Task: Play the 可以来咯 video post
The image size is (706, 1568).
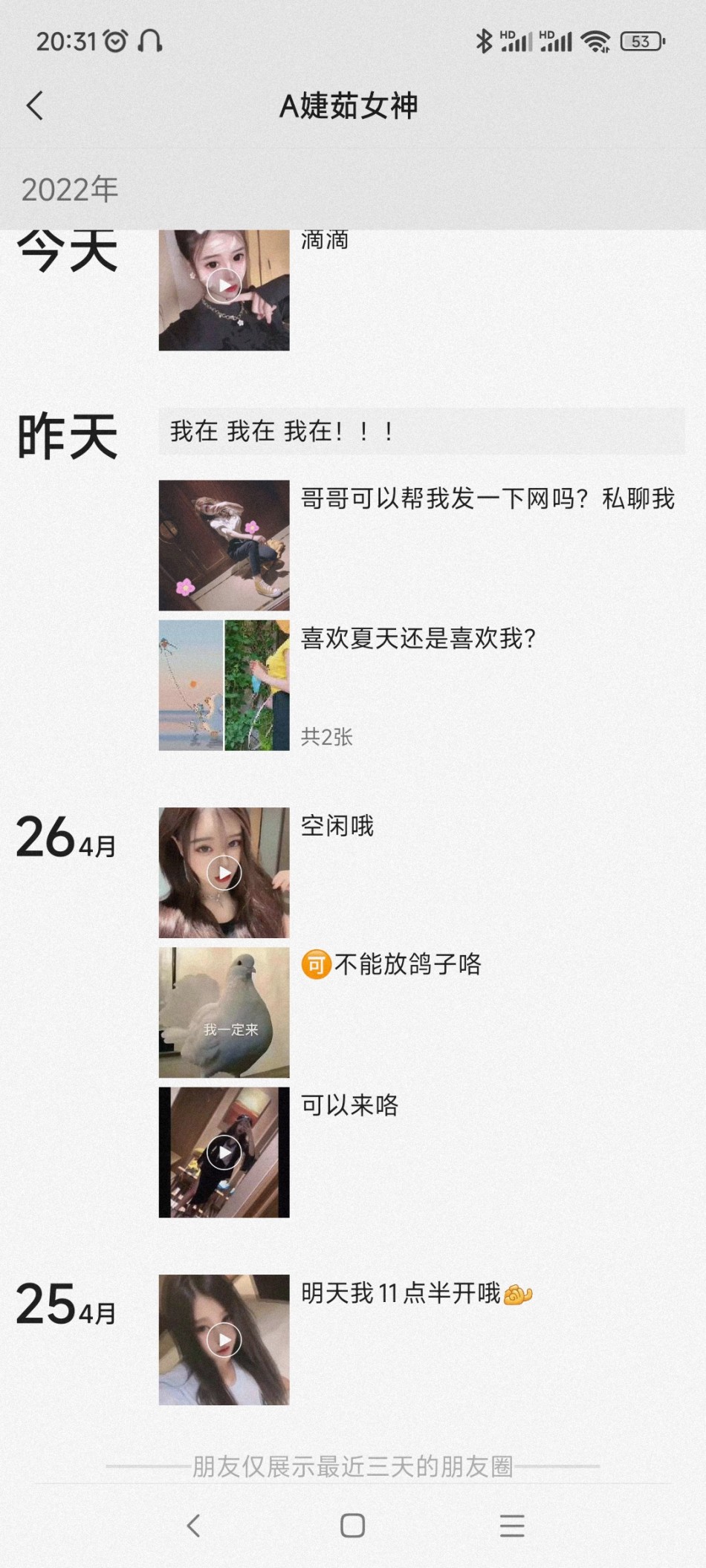Action: coord(224,1152)
